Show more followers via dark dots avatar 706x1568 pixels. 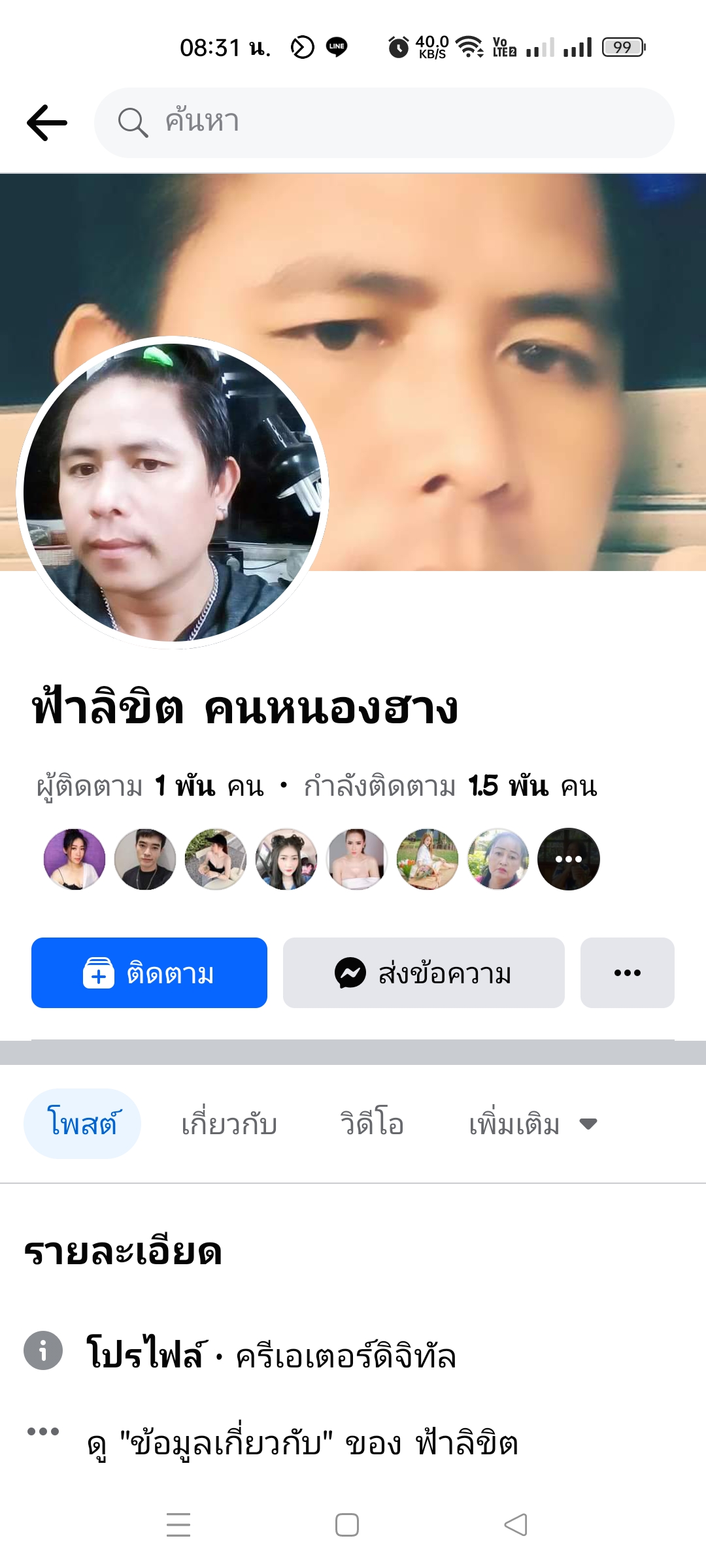click(x=568, y=859)
